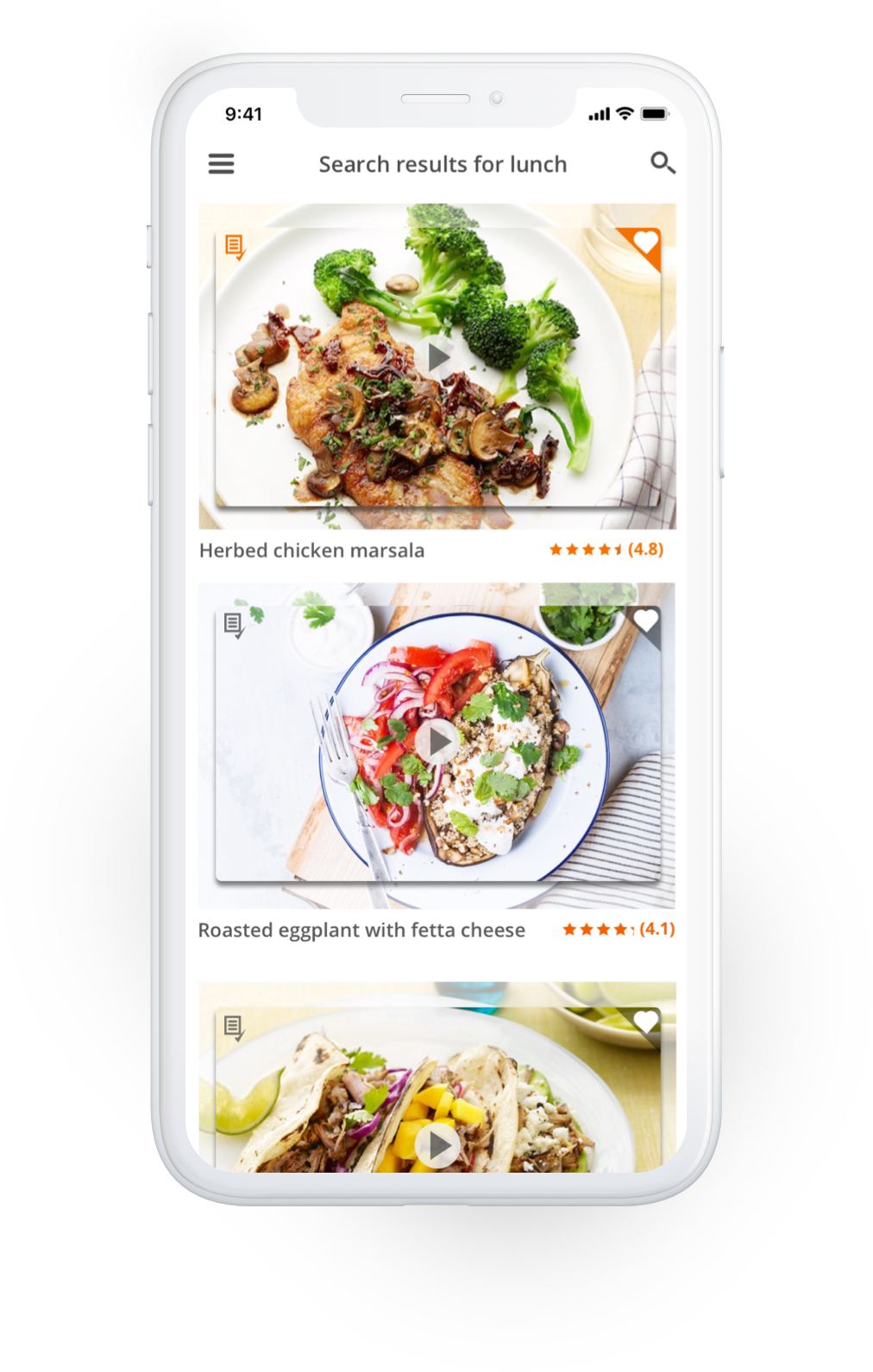Image resolution: width=873 pixels, height=1372 pixels.
Task: Open the list icon on the tacos card
Action: click(x=235, y=1028)
